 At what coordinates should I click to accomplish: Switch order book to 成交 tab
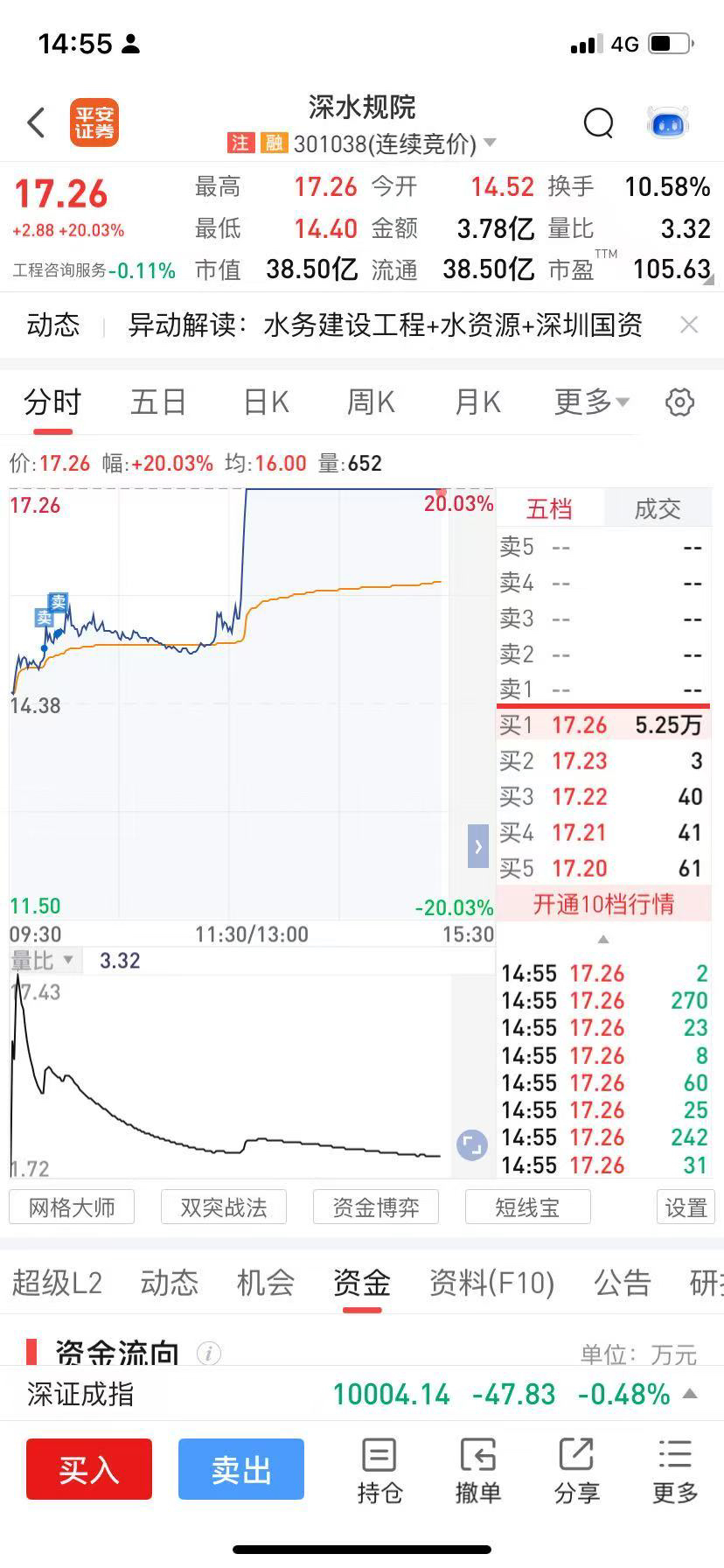(658, 509)
